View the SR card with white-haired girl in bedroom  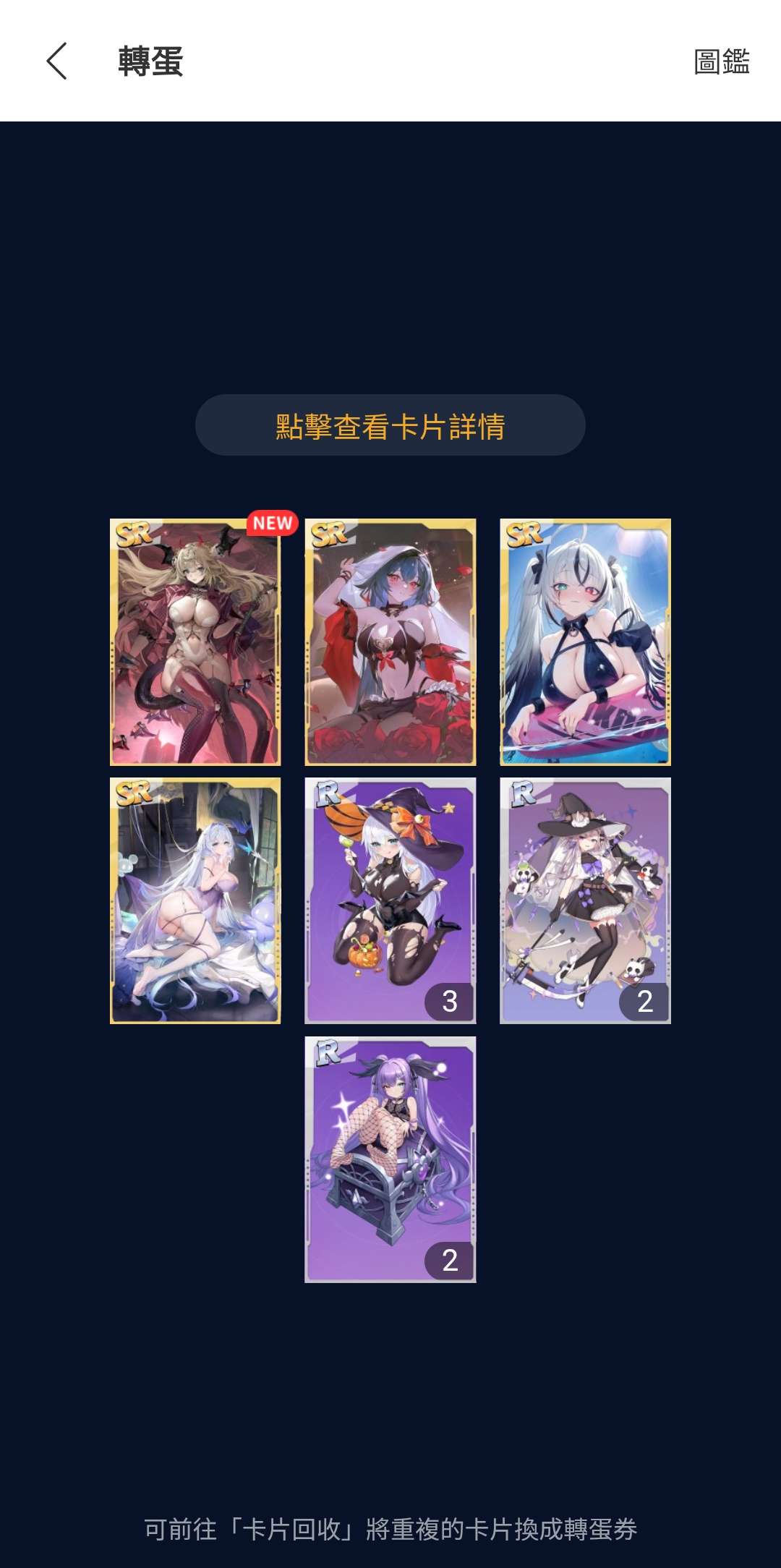point(195,900)
